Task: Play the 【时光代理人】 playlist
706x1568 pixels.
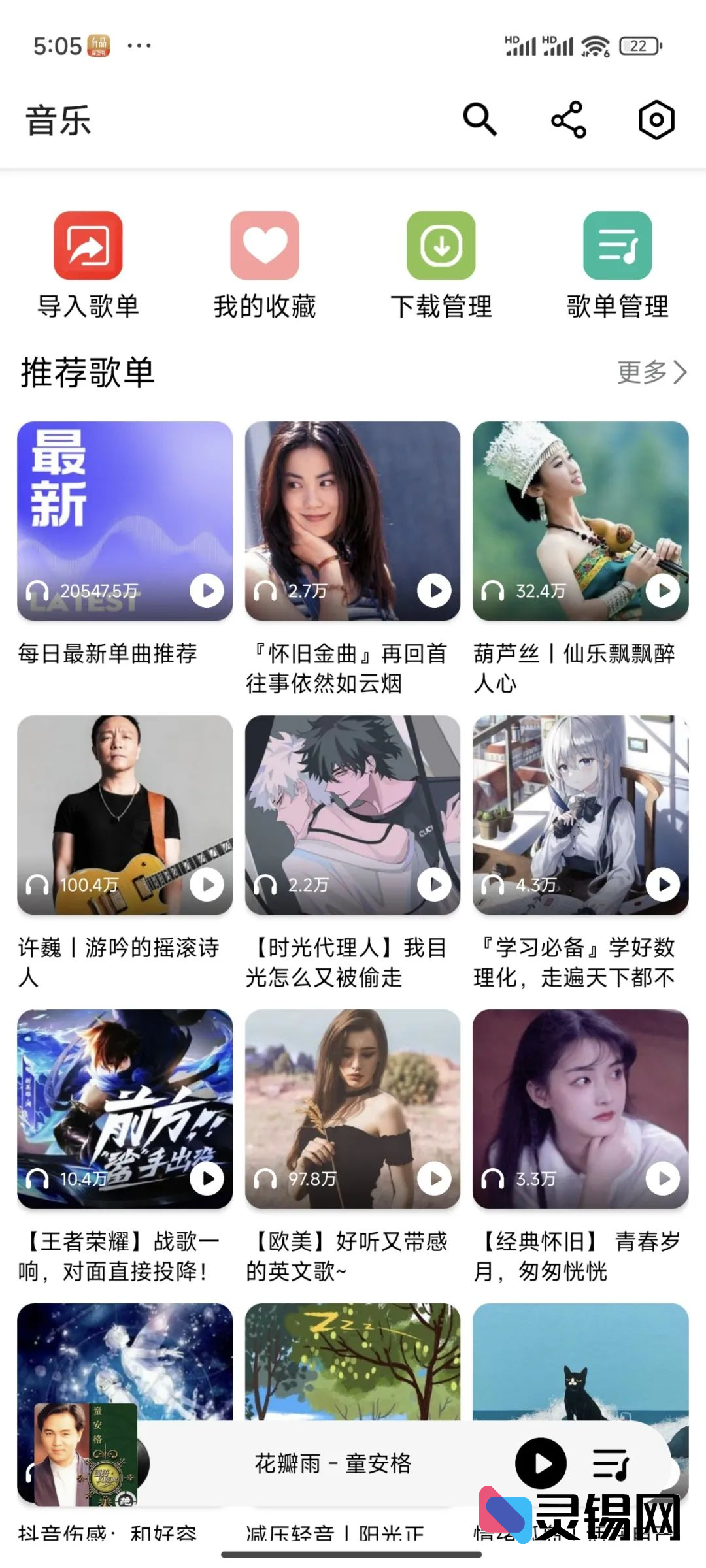Action: click(435, 885)
